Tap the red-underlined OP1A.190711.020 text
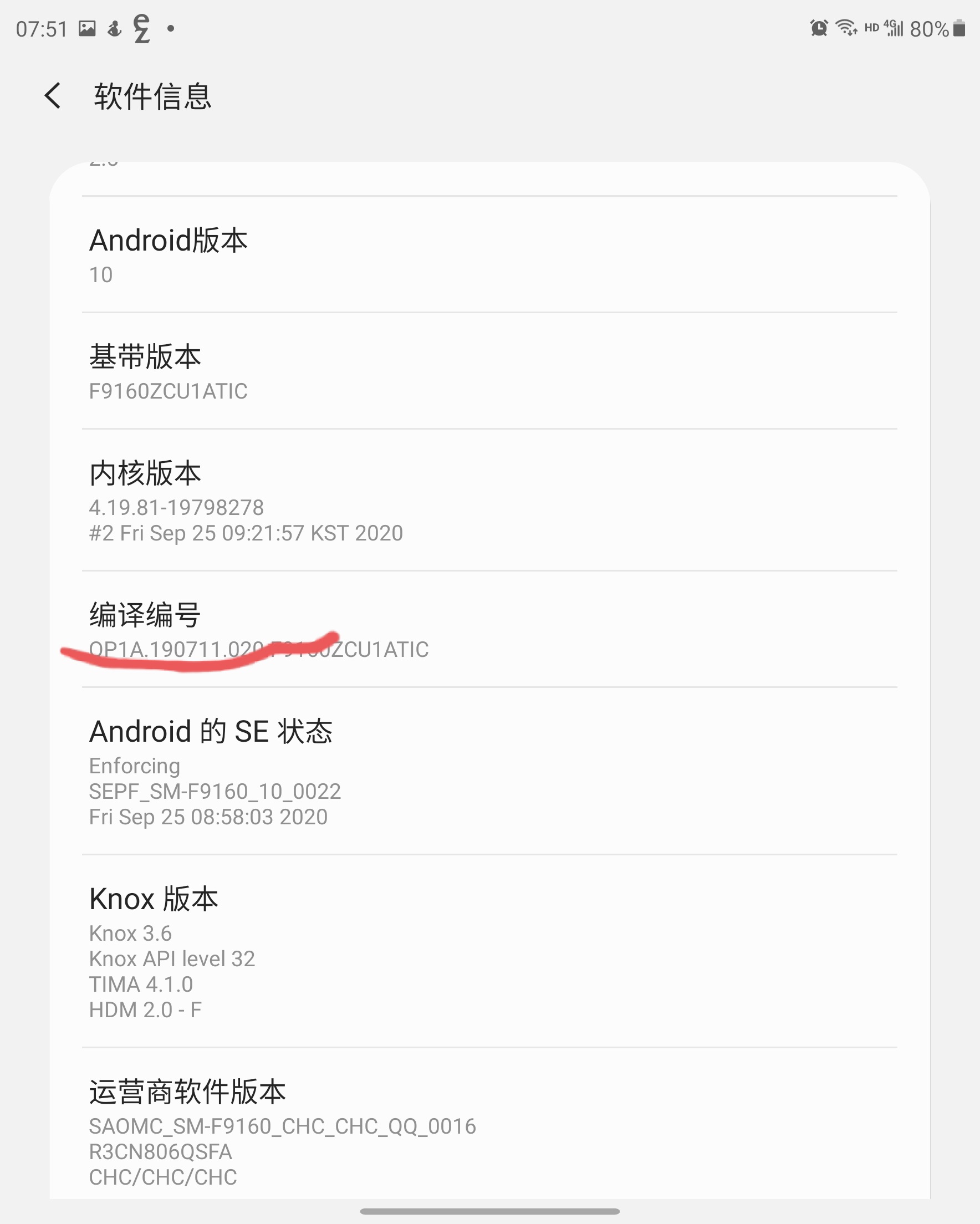The width and height of the screenshot is (980, 1224). point(176,650)
